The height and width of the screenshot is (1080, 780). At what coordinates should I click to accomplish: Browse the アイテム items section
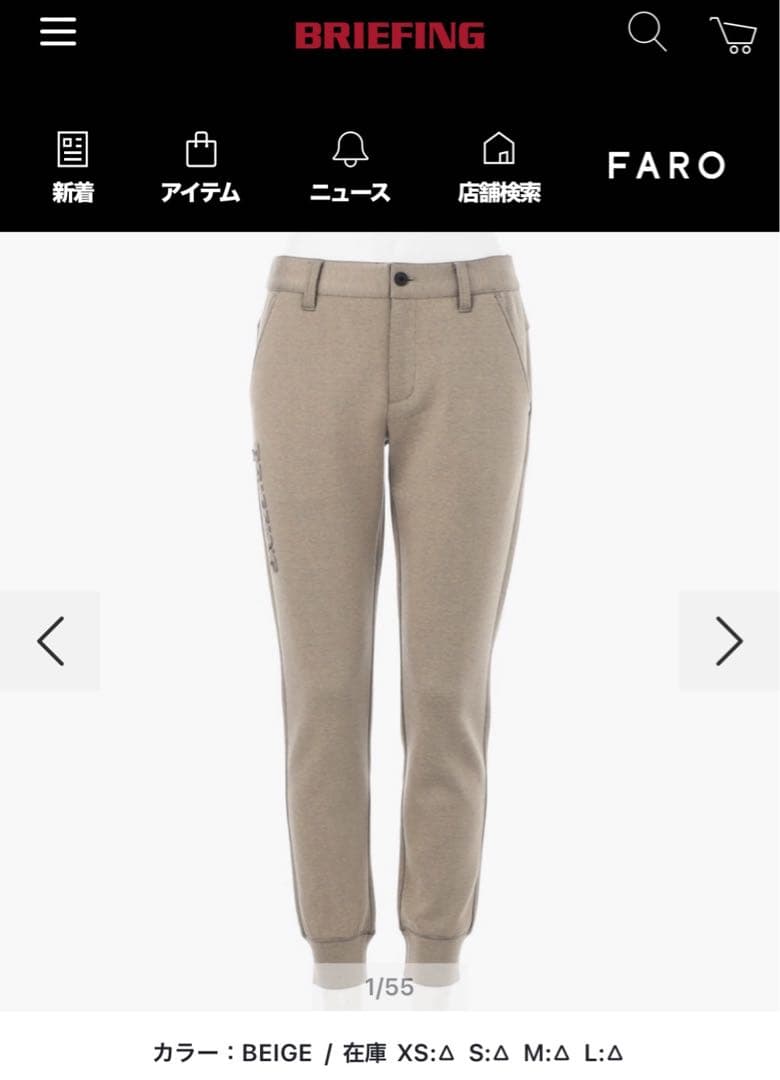click(200, 167)
